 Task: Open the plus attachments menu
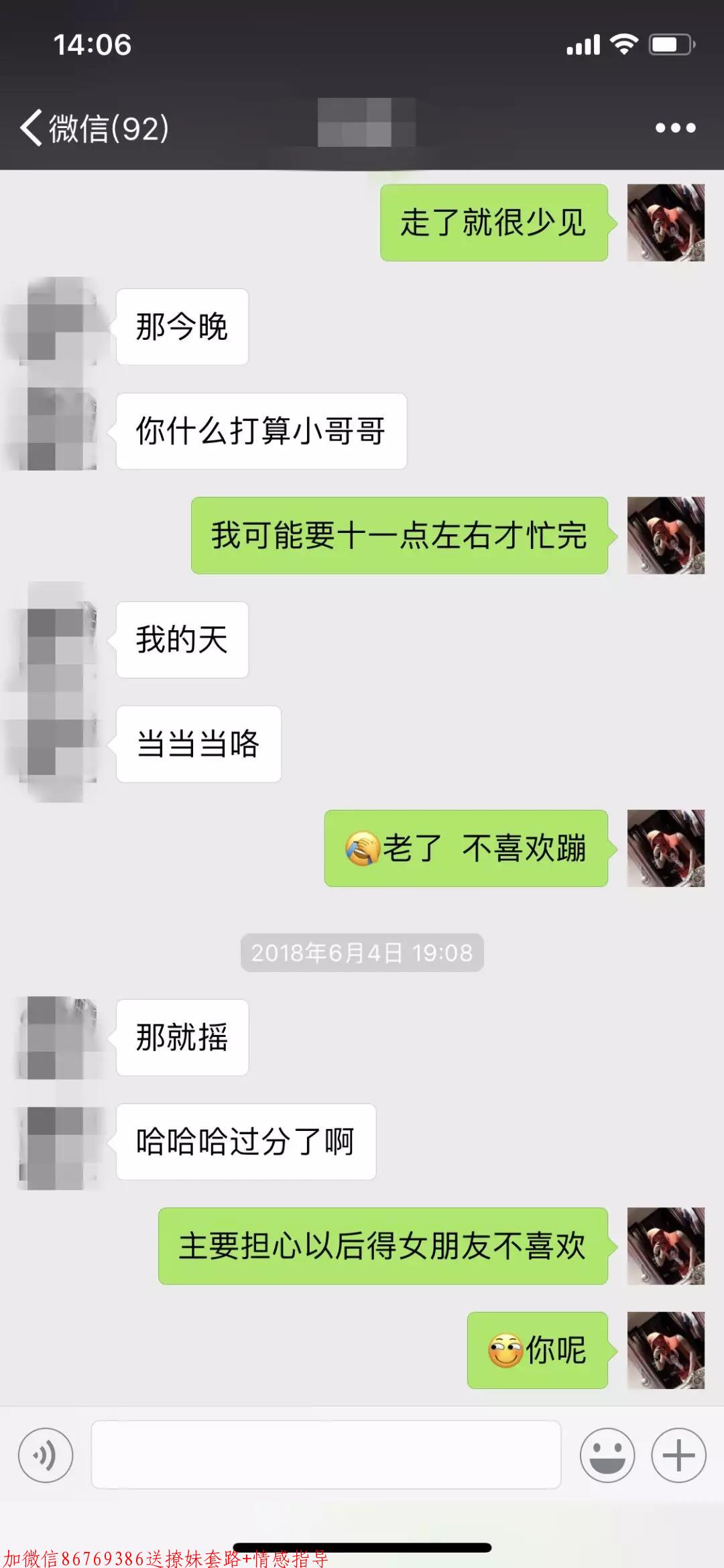pyautogui.click(x=678, y=1455)
